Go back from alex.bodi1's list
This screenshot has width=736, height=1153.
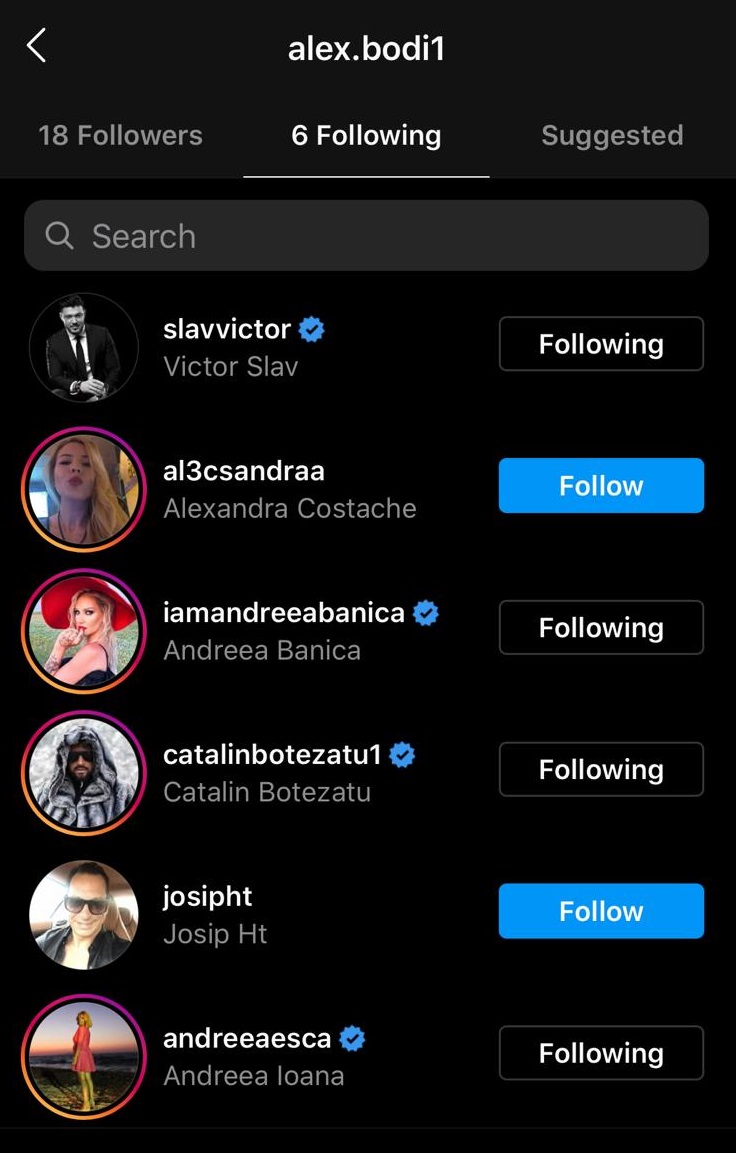(37, 46)
